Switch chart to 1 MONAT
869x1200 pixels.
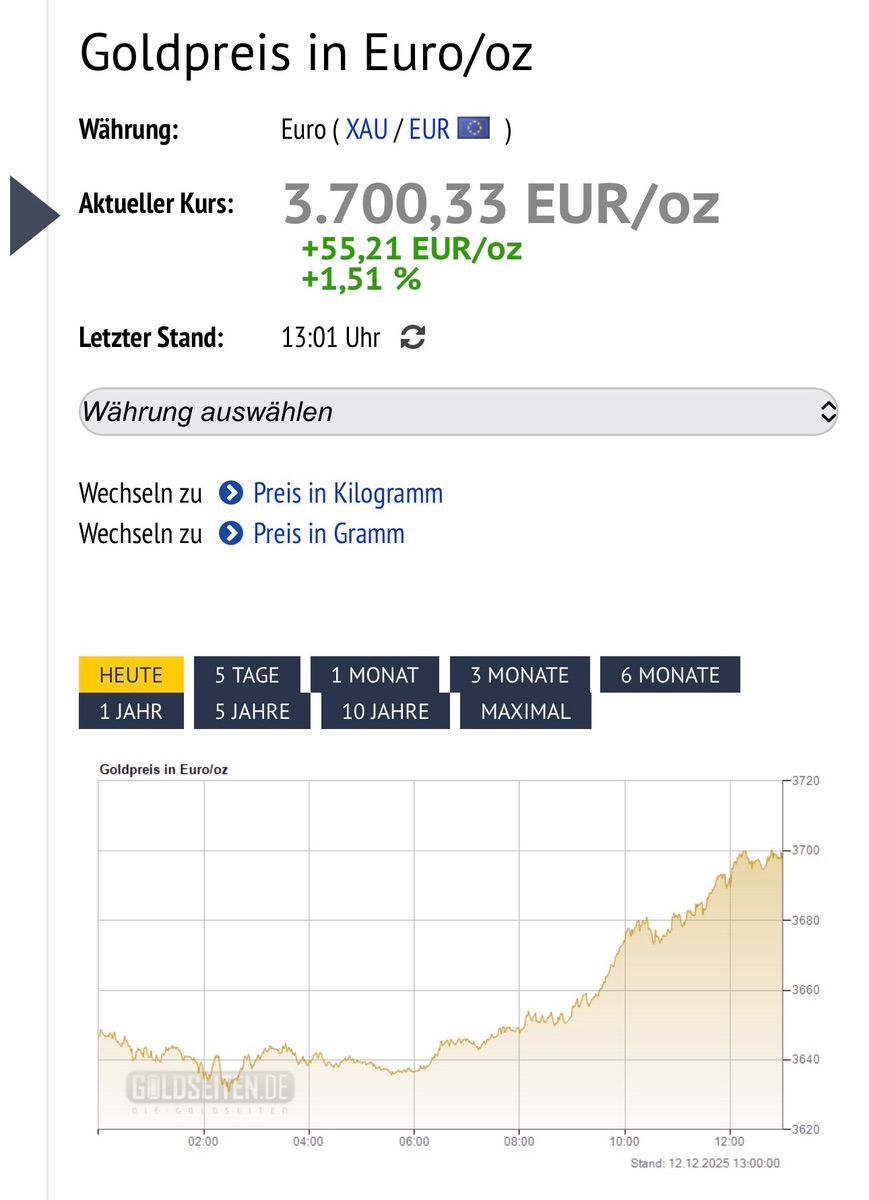coord(375,675)
